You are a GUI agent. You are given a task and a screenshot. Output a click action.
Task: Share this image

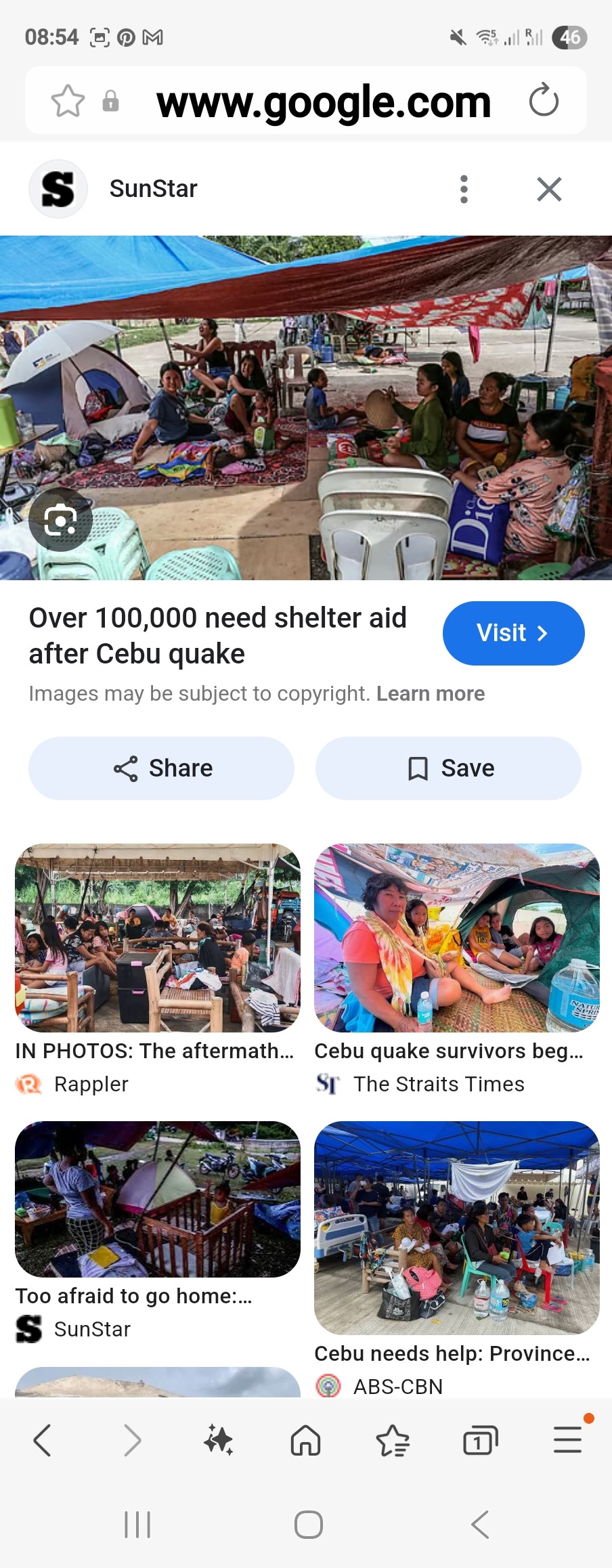point(162,768)
